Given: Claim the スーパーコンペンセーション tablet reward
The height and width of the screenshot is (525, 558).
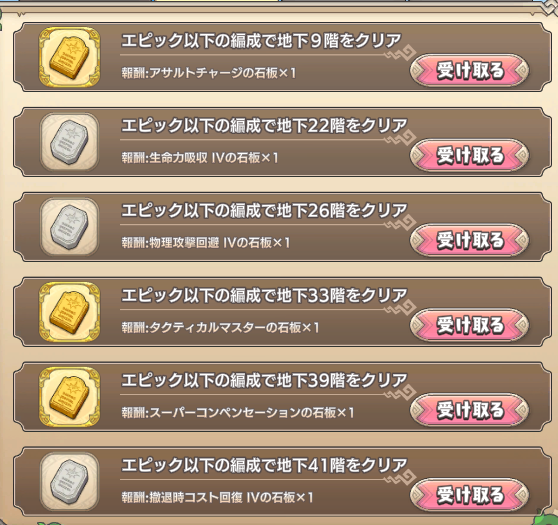Looking at the screenshot, I should tap(469, 410).
